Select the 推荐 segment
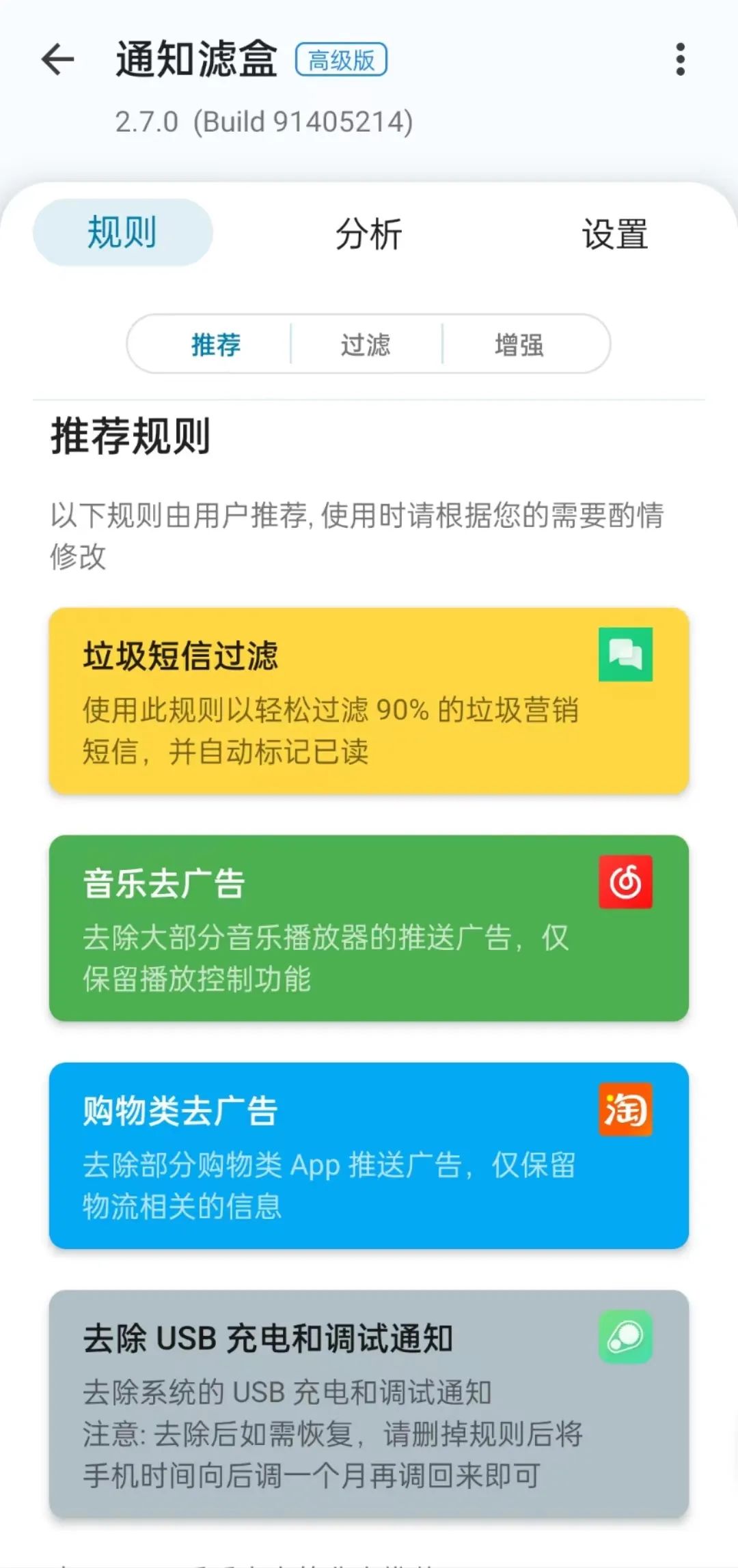This screenshot has width=738, height=1568. [215, 346]
